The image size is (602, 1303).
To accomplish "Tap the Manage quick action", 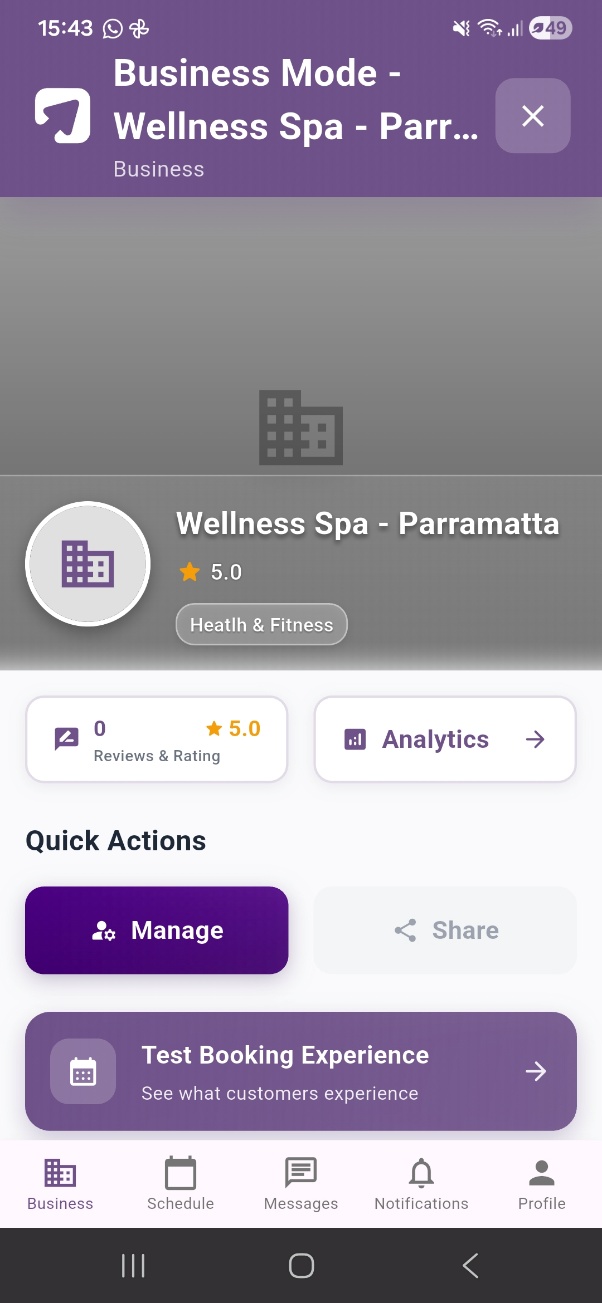I will 156,930.
